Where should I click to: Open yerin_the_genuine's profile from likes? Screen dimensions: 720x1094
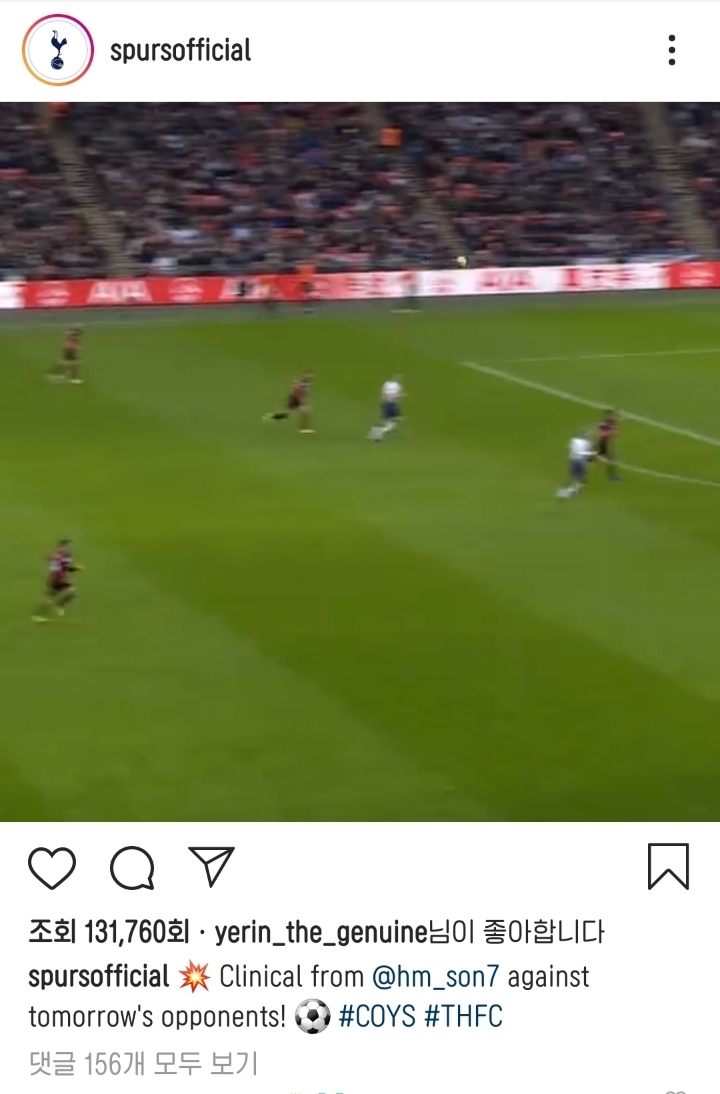pyautogui.click(x=320, y=933)
